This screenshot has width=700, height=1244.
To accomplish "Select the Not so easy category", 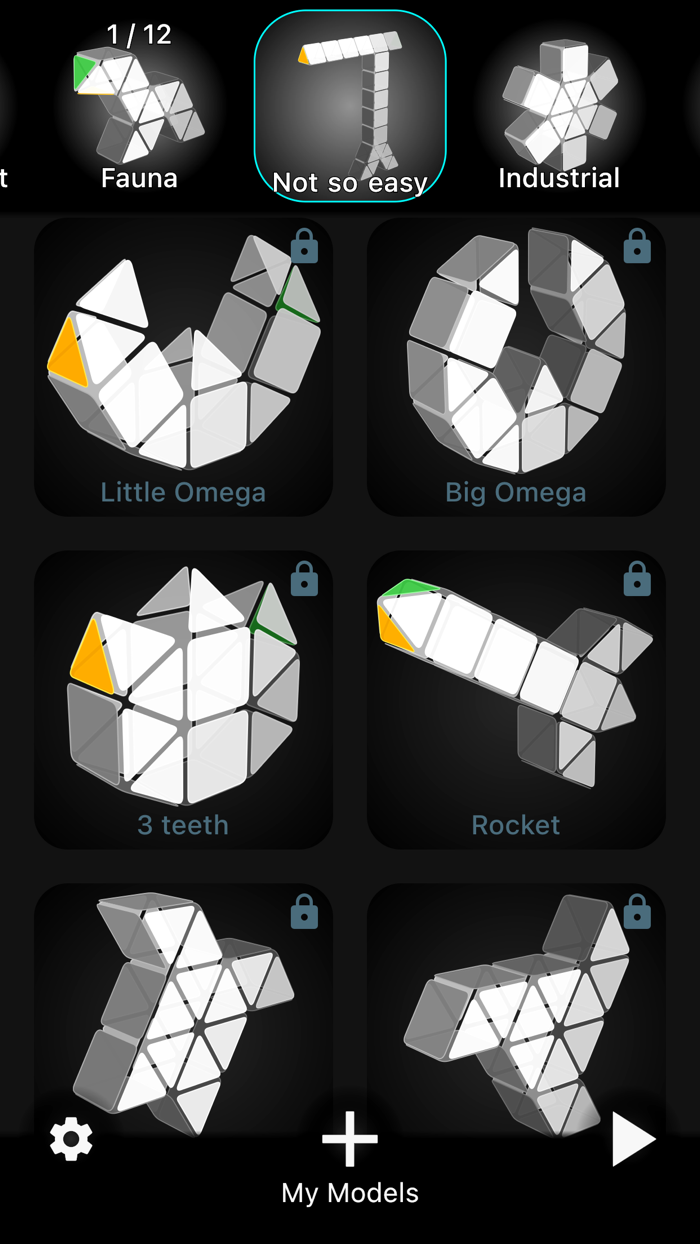I will point(350,108).
